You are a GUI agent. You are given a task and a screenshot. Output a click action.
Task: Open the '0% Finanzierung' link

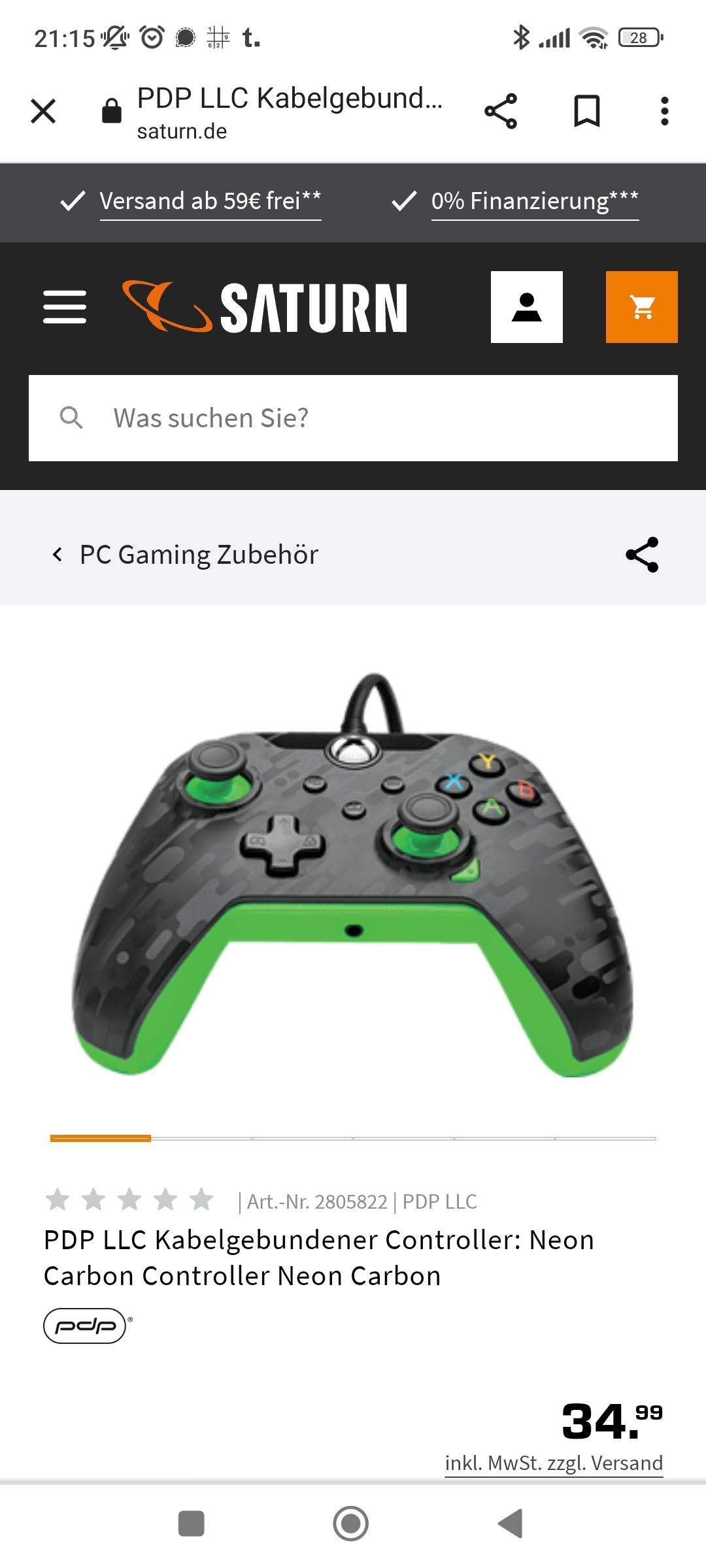[534, 201]
